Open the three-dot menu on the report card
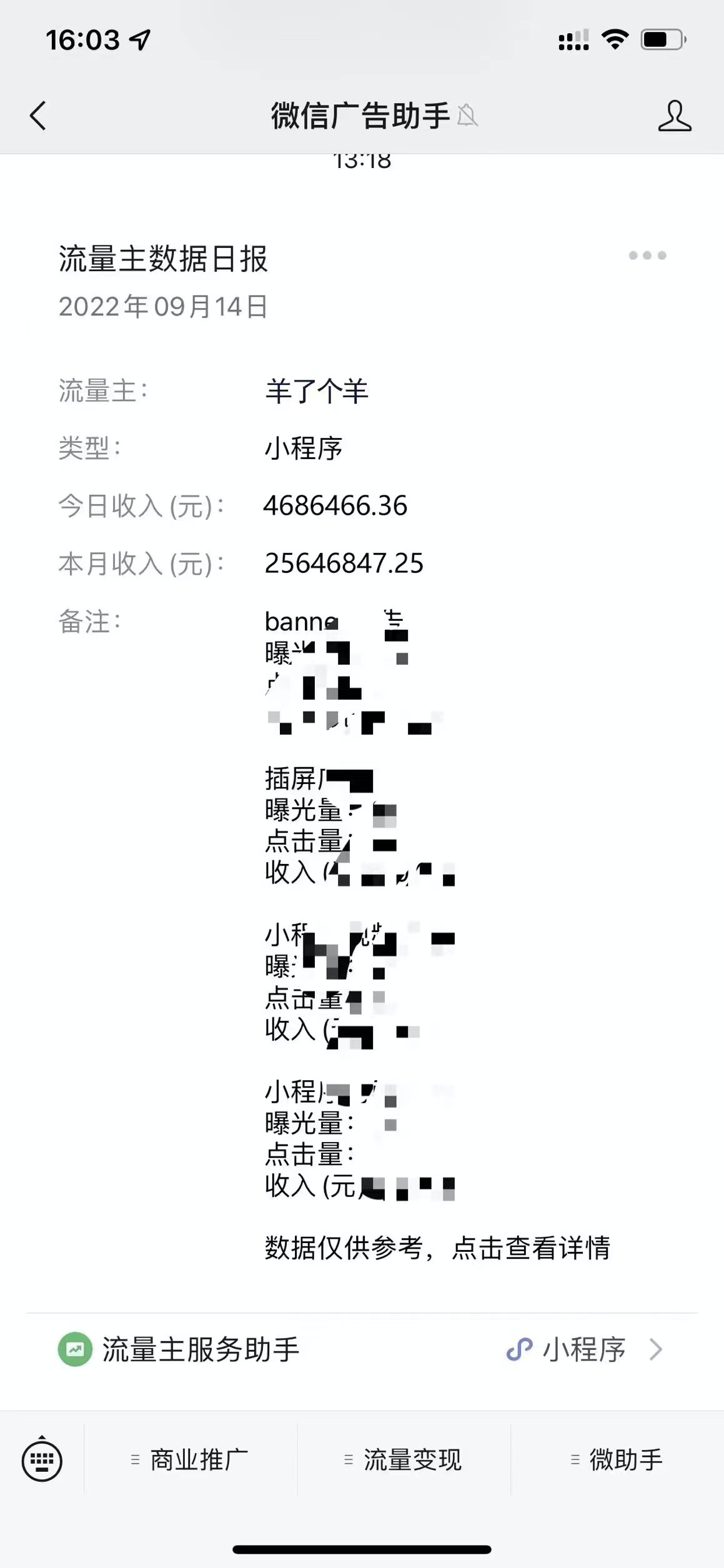This screenshot has width=724, height=1568. click(x=647, y=256)
